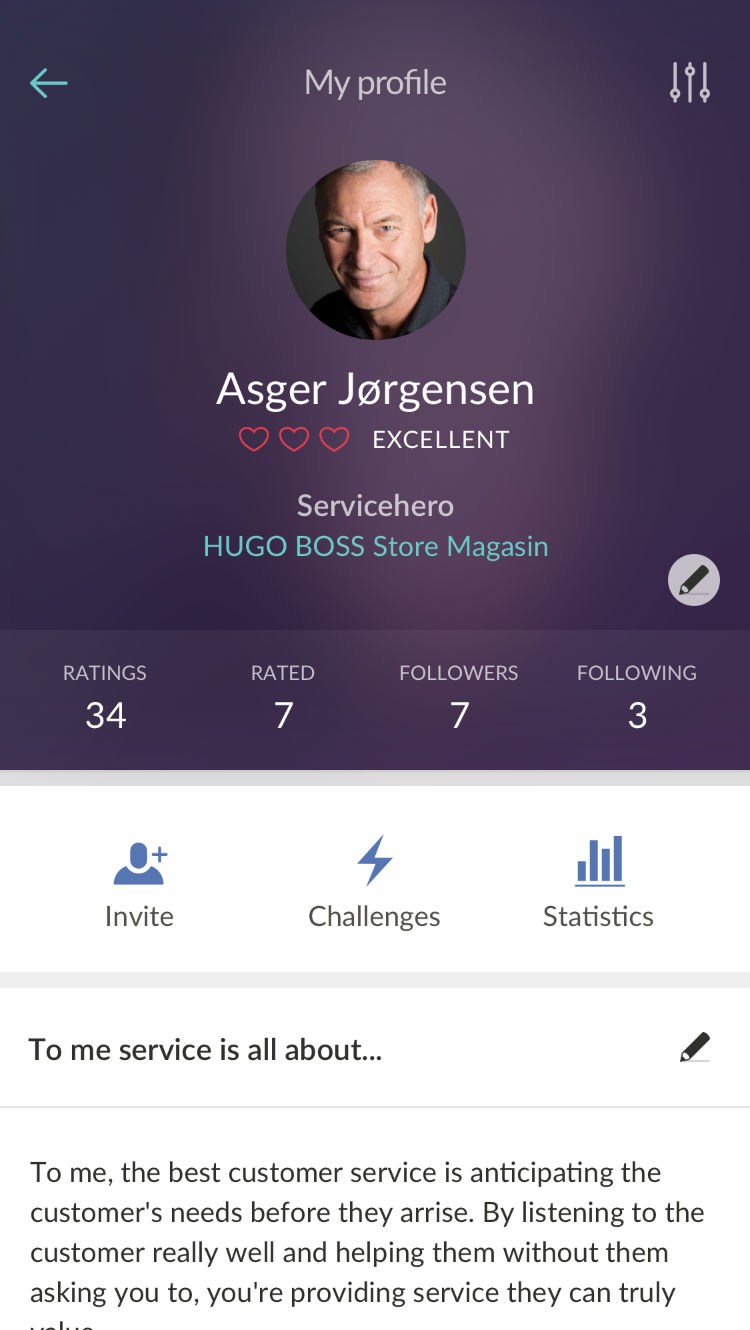
Task: Open the Rated count
Action: (x=283, y=699)
